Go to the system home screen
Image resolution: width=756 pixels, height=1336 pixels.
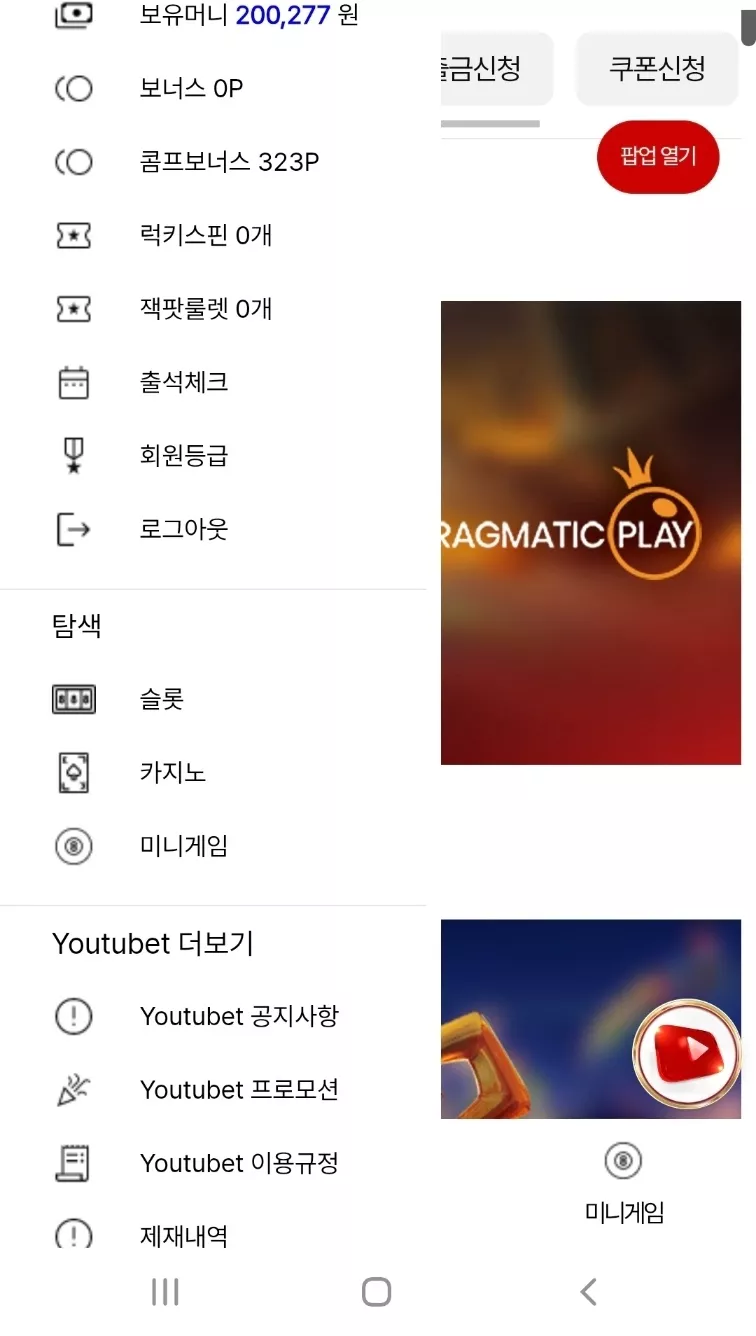click(x=376, y=1292)
